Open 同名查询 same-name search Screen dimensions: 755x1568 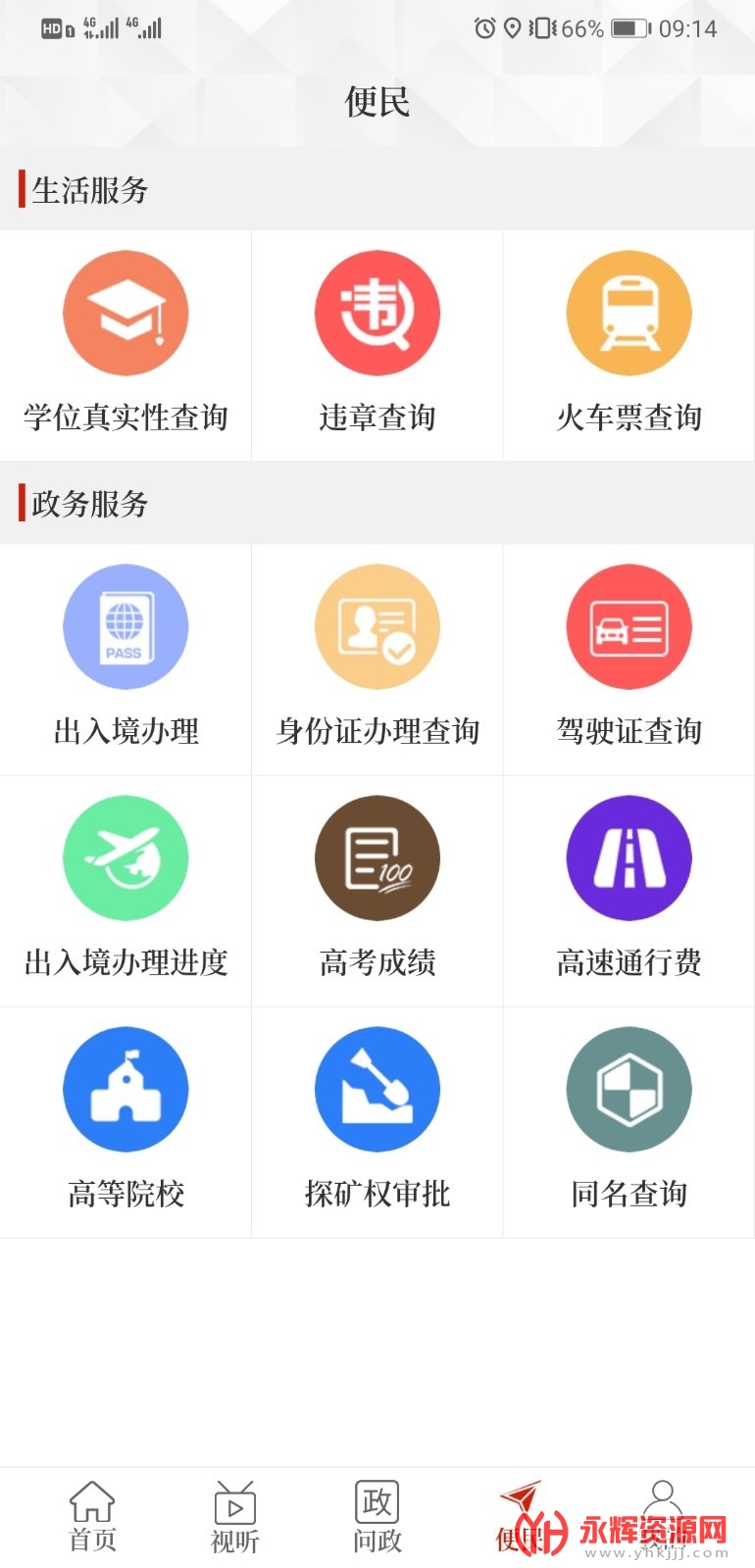coord(629,1122)
